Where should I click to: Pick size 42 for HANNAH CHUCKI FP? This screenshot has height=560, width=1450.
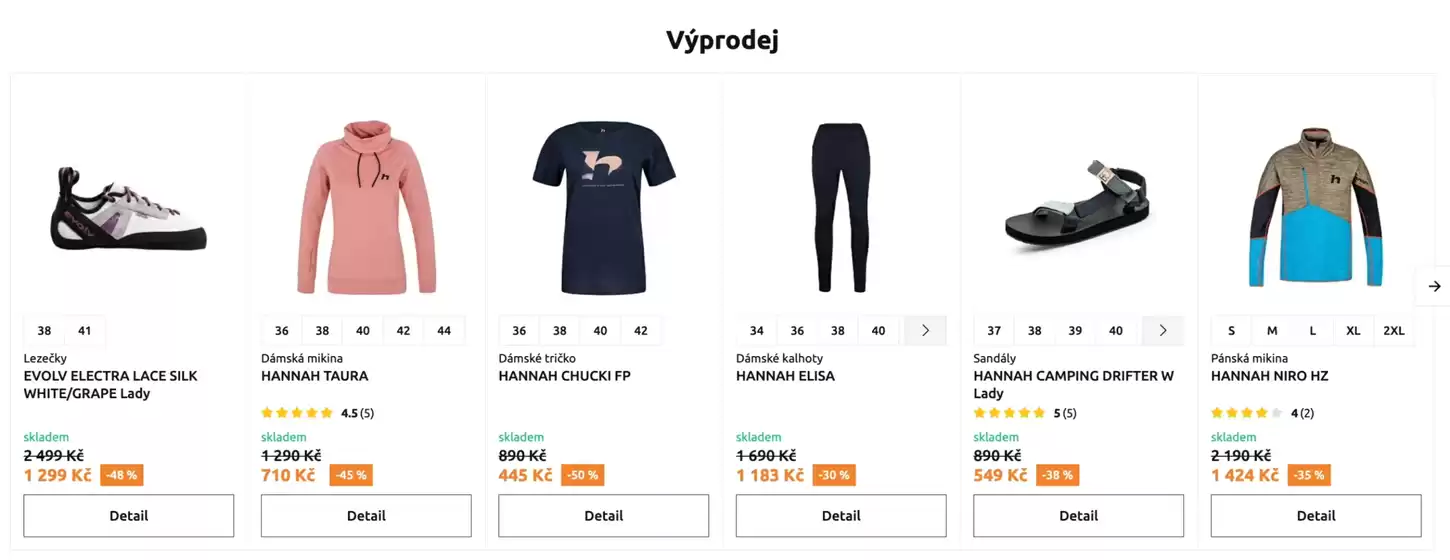pyautogui.click(x=641, y=331)
